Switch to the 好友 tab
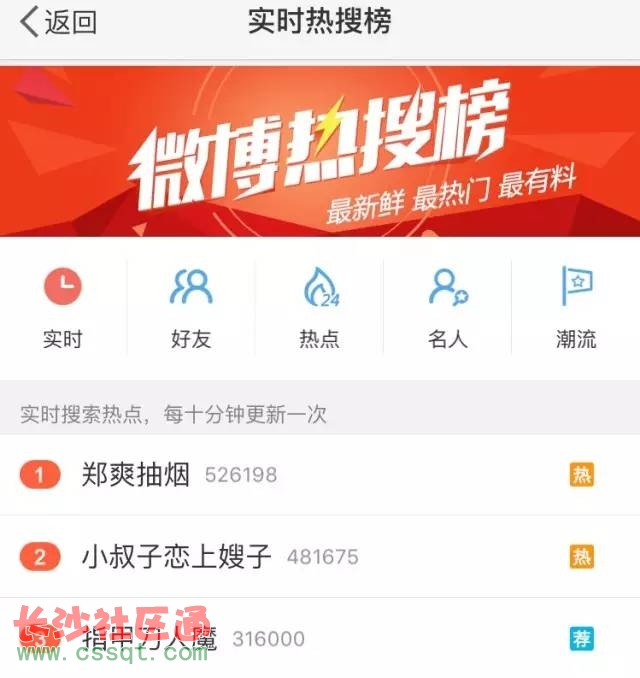This screenshot has height=678, width=640. click(x=191, y=307)
